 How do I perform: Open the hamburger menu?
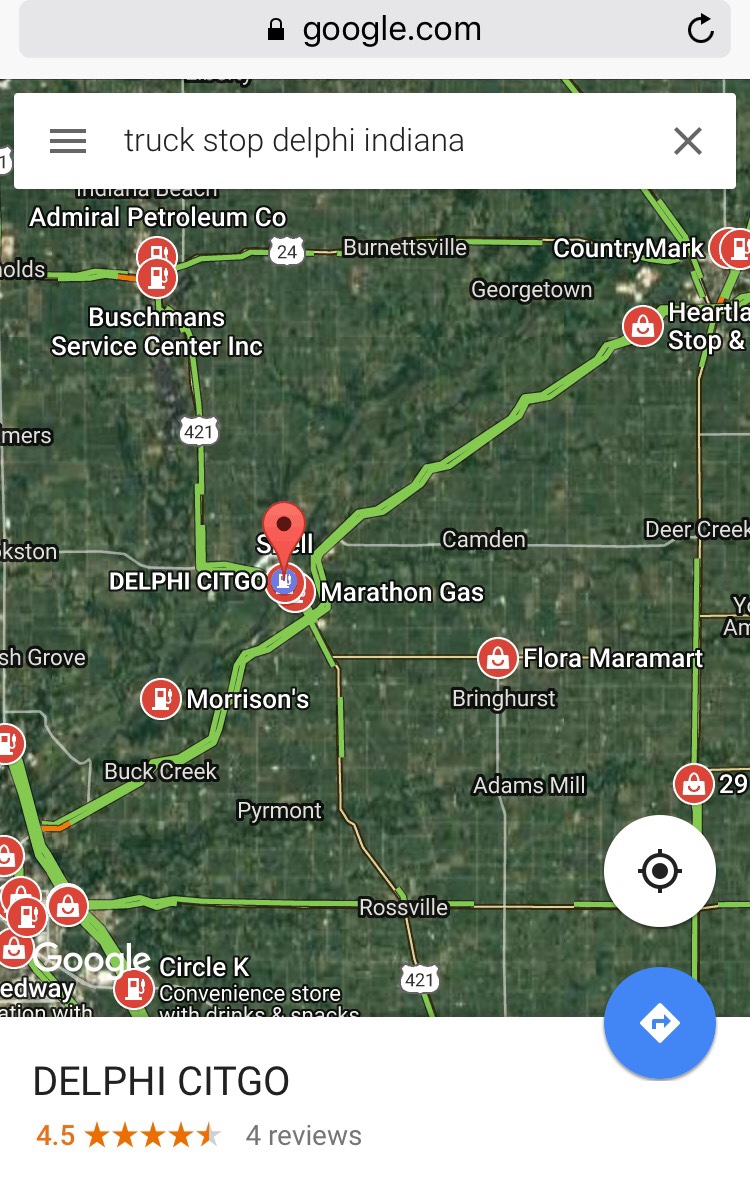[x=68, y=141]
